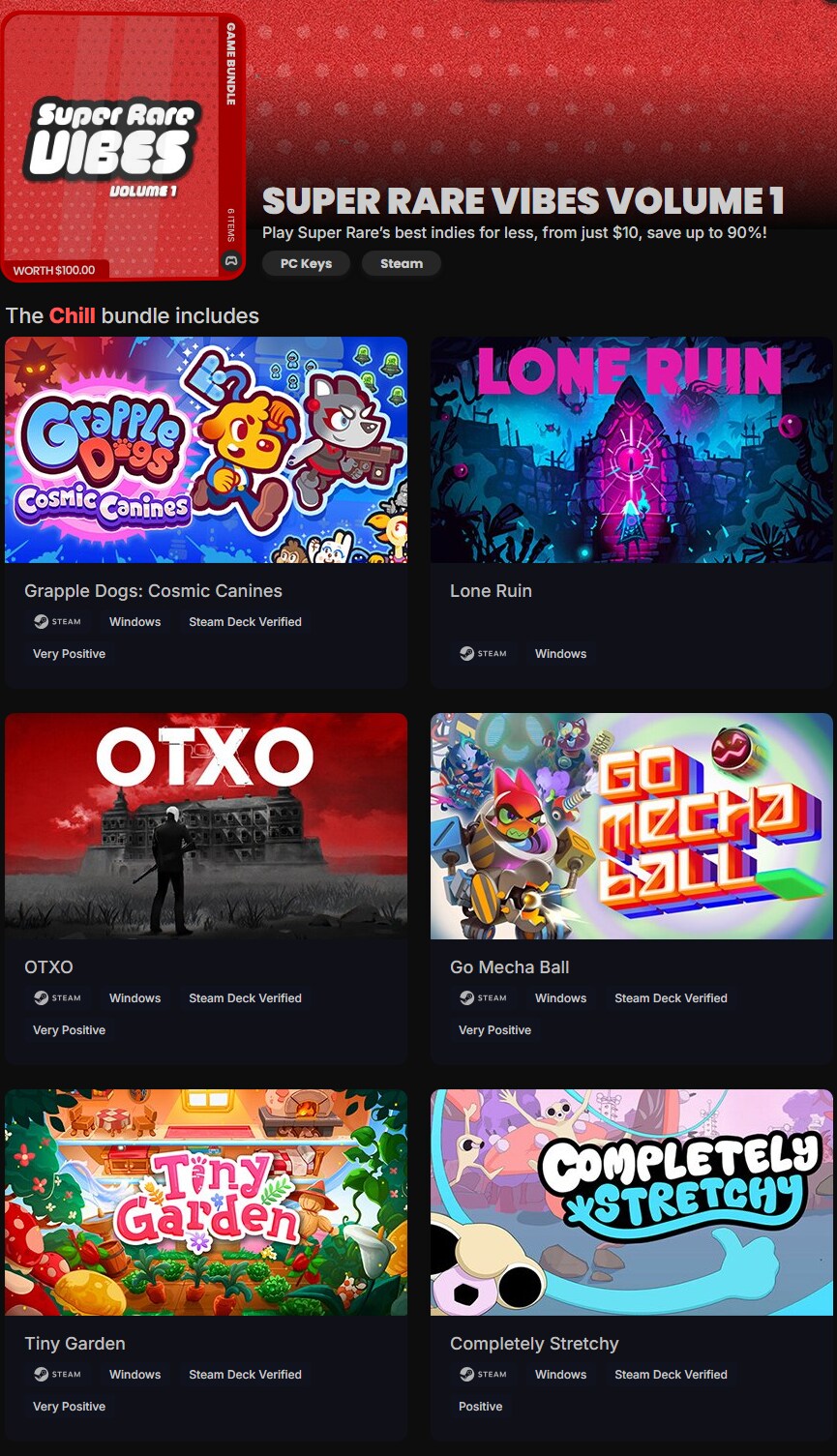Open the Grapple Dogs: Cosmic Canines card
This screenshot has width=837, height=1456.
tap(206, 450)
